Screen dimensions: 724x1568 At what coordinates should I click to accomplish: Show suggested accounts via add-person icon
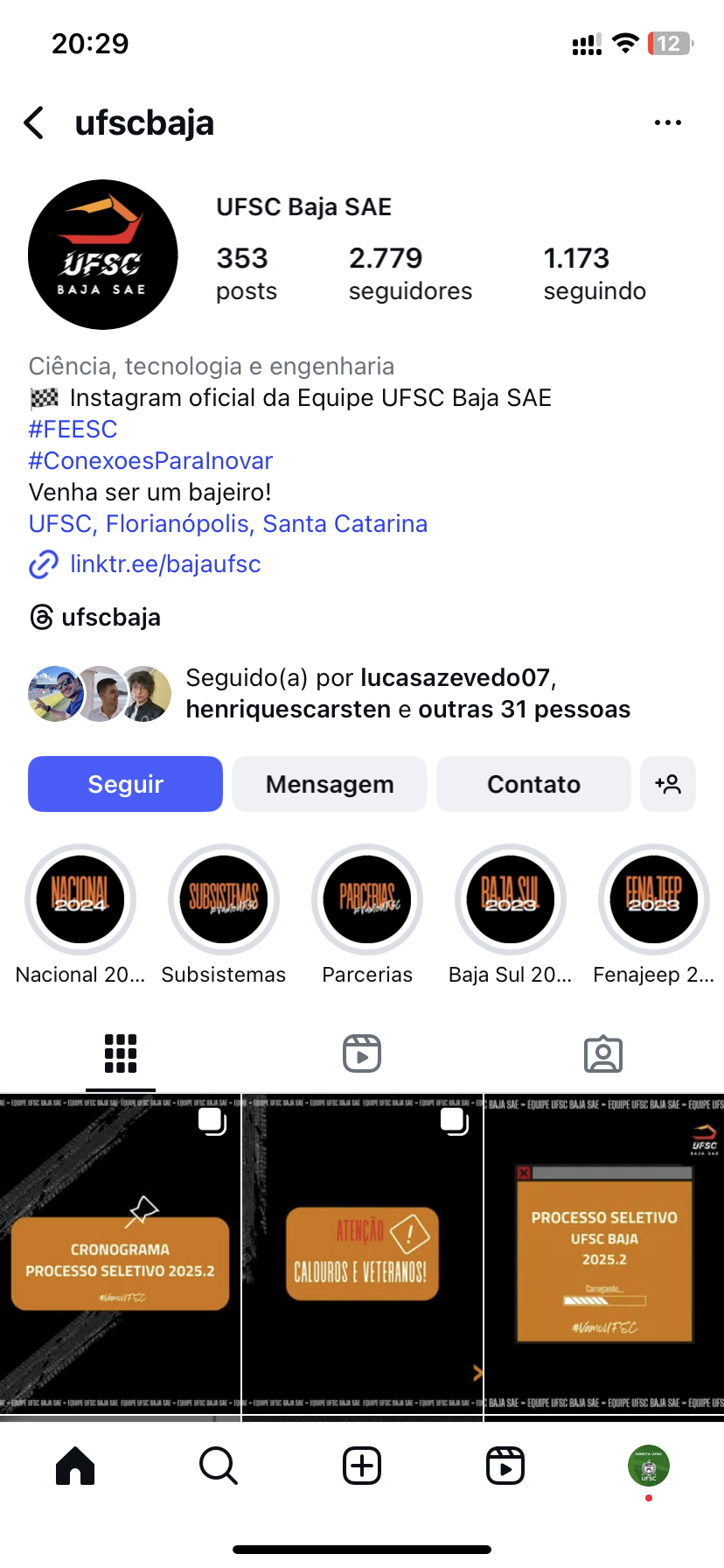pyautogui.click(x=668, y=784)
